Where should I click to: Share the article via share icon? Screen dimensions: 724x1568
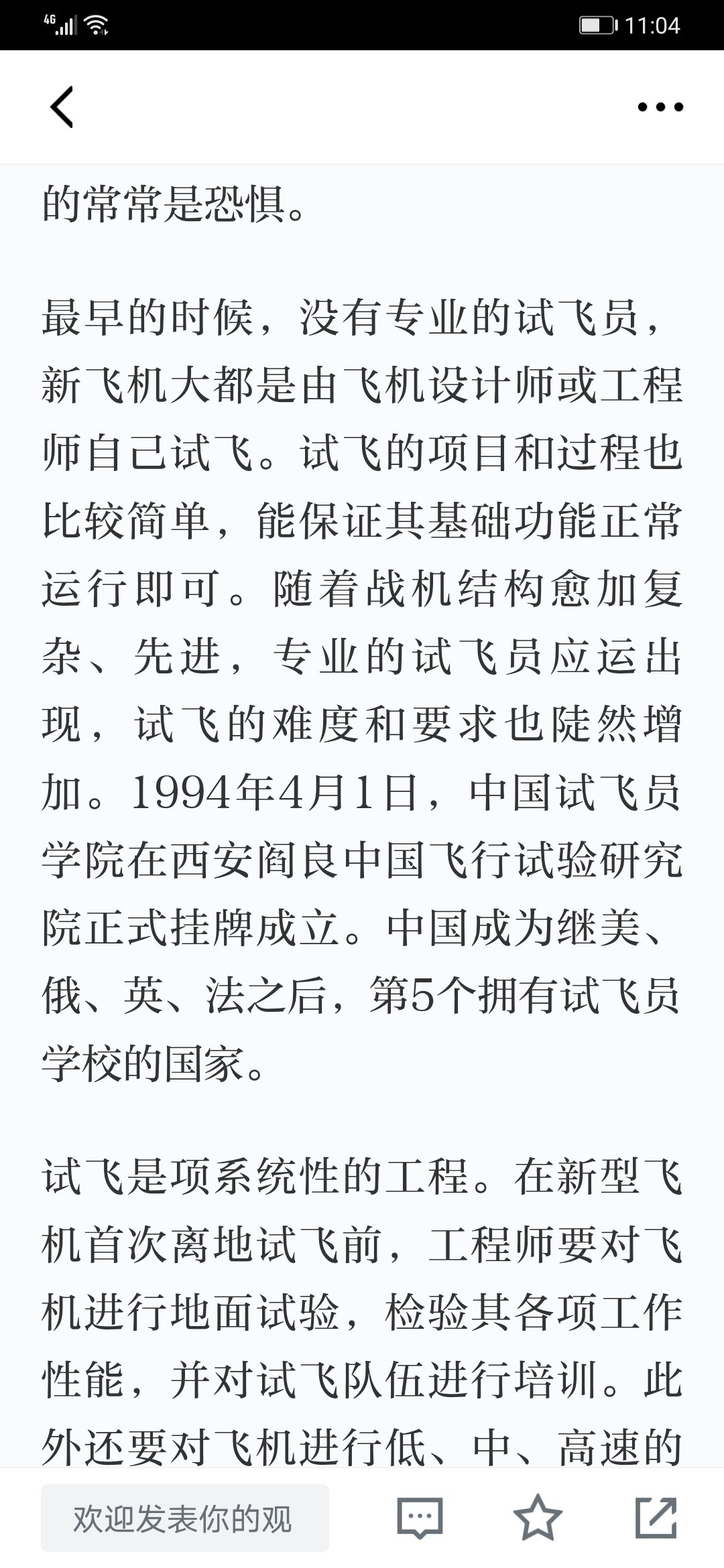tap(656, 1517)
